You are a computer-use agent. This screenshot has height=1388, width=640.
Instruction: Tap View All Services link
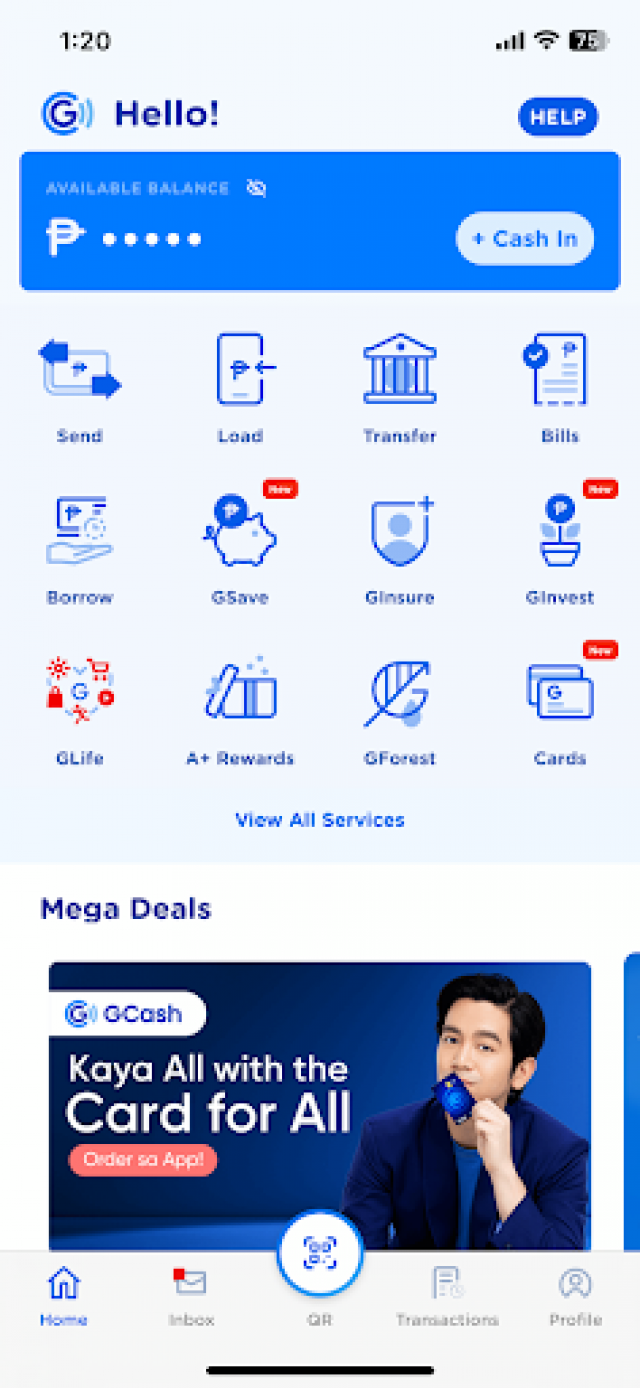click(x=320, y=820)
